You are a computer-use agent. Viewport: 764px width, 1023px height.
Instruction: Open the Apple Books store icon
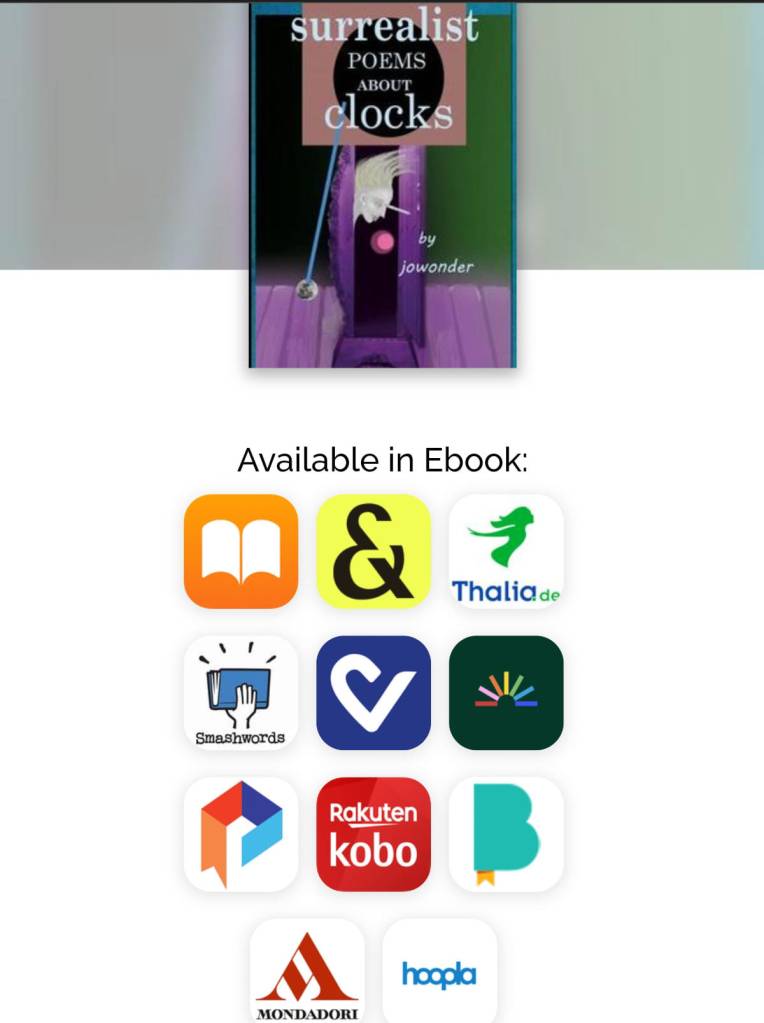(x=241, y=551)
